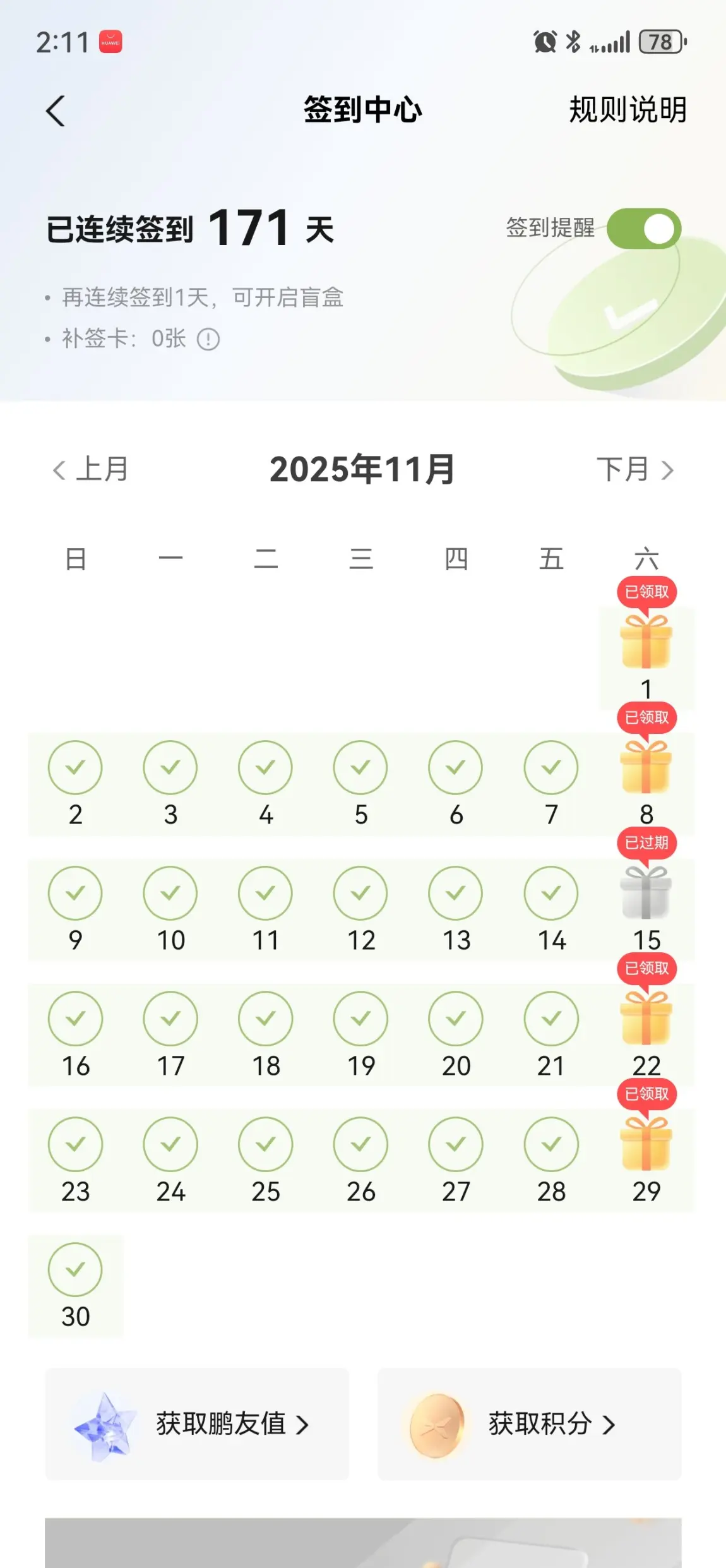726x1568 pixels.
Task: Check the gift box on the 29th
Action: (646, 1144)
